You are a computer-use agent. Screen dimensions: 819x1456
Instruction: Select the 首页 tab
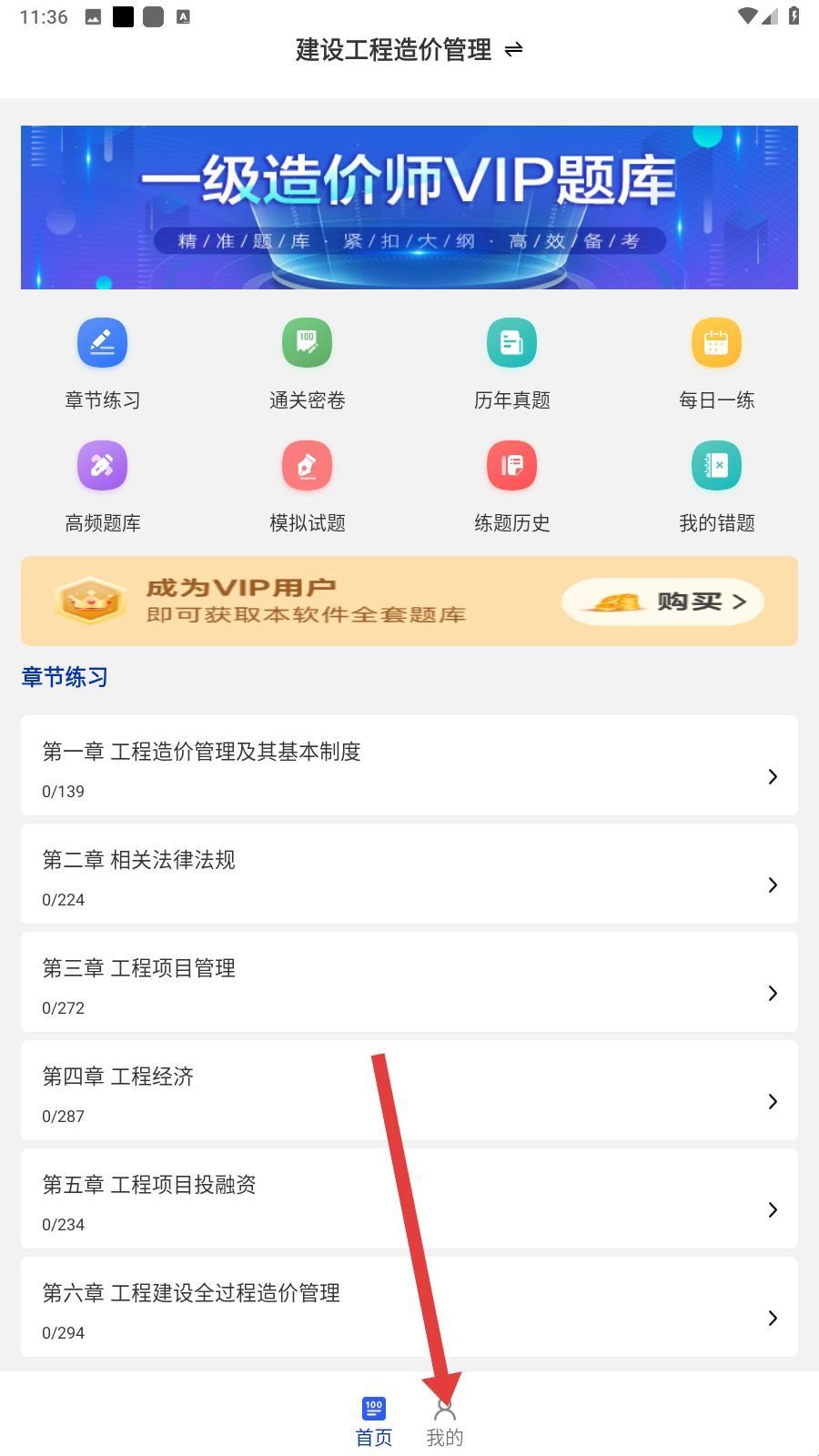tap(373, 1421)
